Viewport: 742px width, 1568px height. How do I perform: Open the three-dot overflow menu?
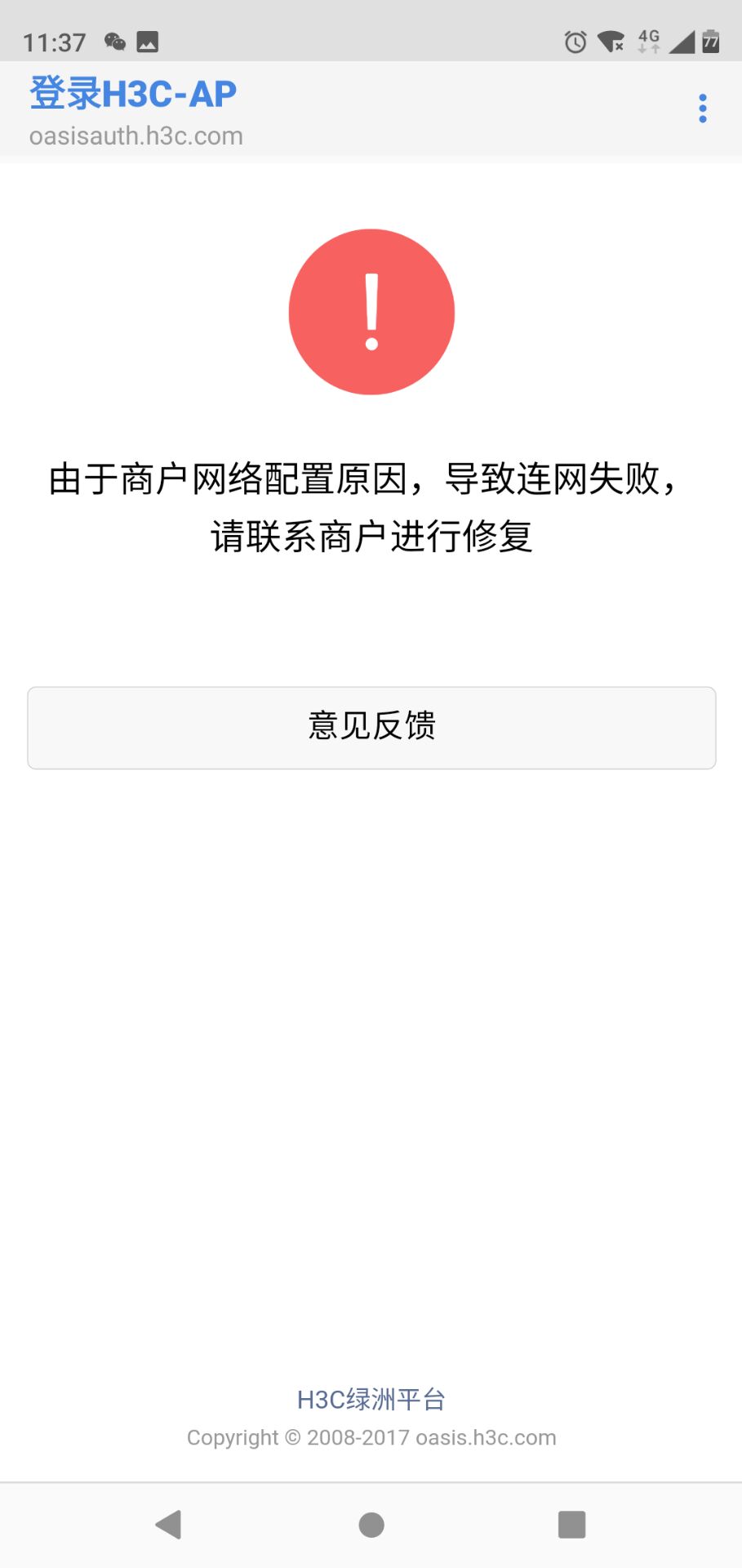tap(702, 109)
